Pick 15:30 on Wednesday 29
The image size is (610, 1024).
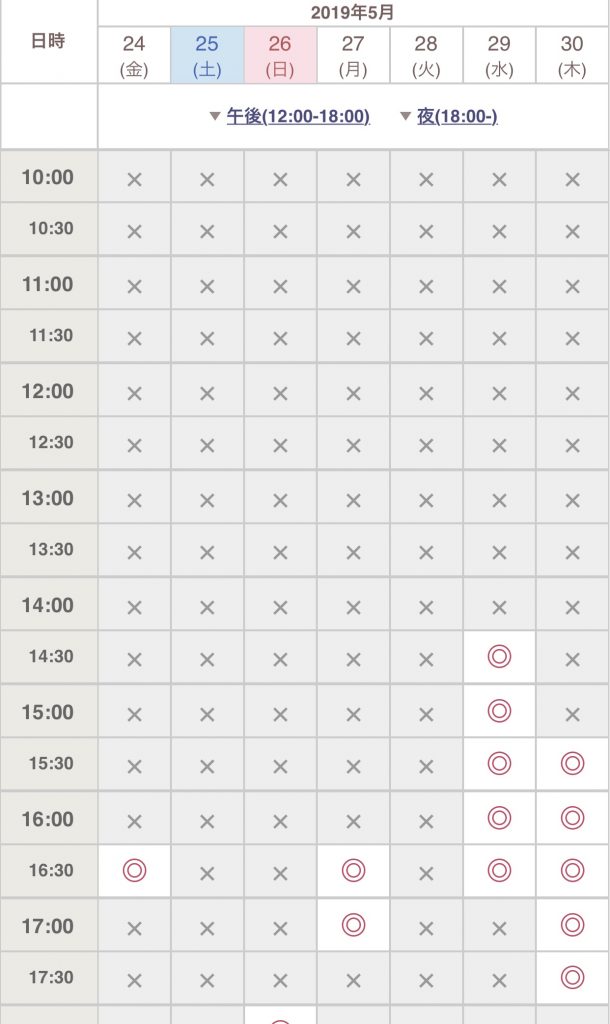(500, 763)
